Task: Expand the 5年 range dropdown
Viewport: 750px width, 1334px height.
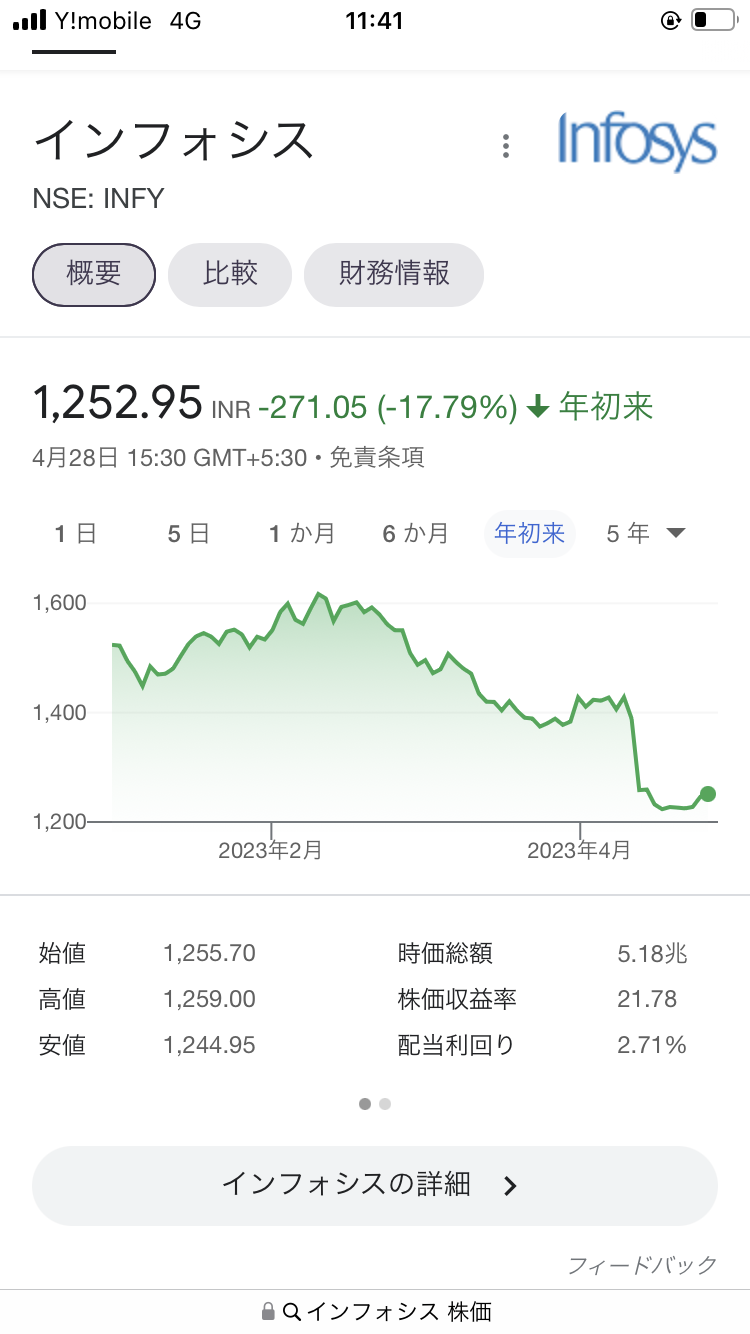Action: [x=645, y=534]
